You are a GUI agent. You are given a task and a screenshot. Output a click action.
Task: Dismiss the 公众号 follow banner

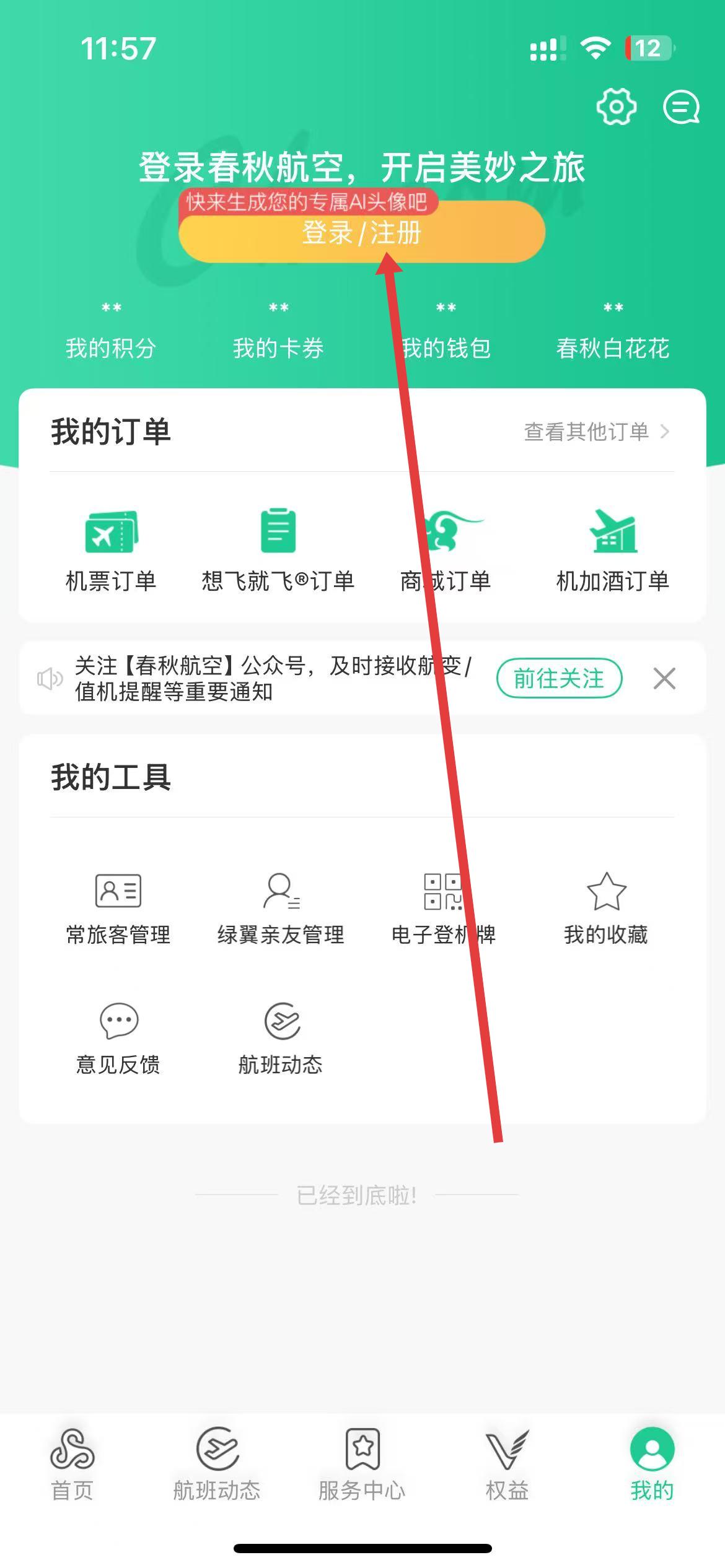664,679
